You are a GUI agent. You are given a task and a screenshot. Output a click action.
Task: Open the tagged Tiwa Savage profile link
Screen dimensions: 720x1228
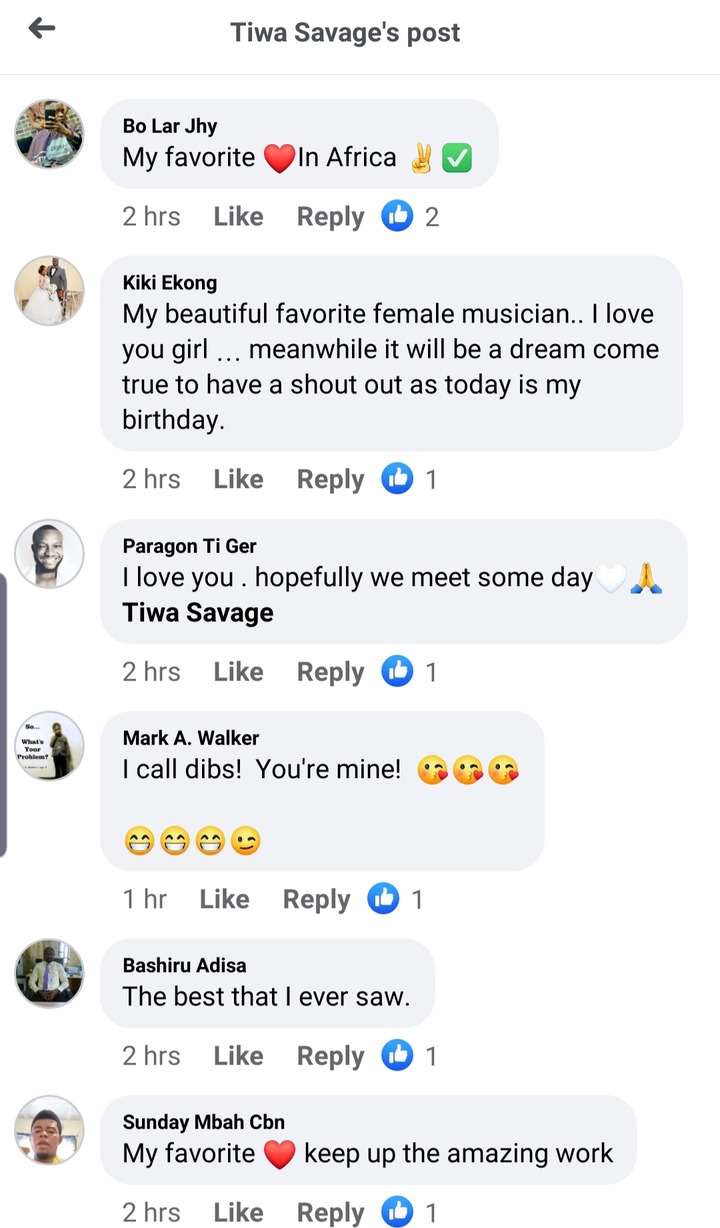pyautogui.click(x=198, y=613)
